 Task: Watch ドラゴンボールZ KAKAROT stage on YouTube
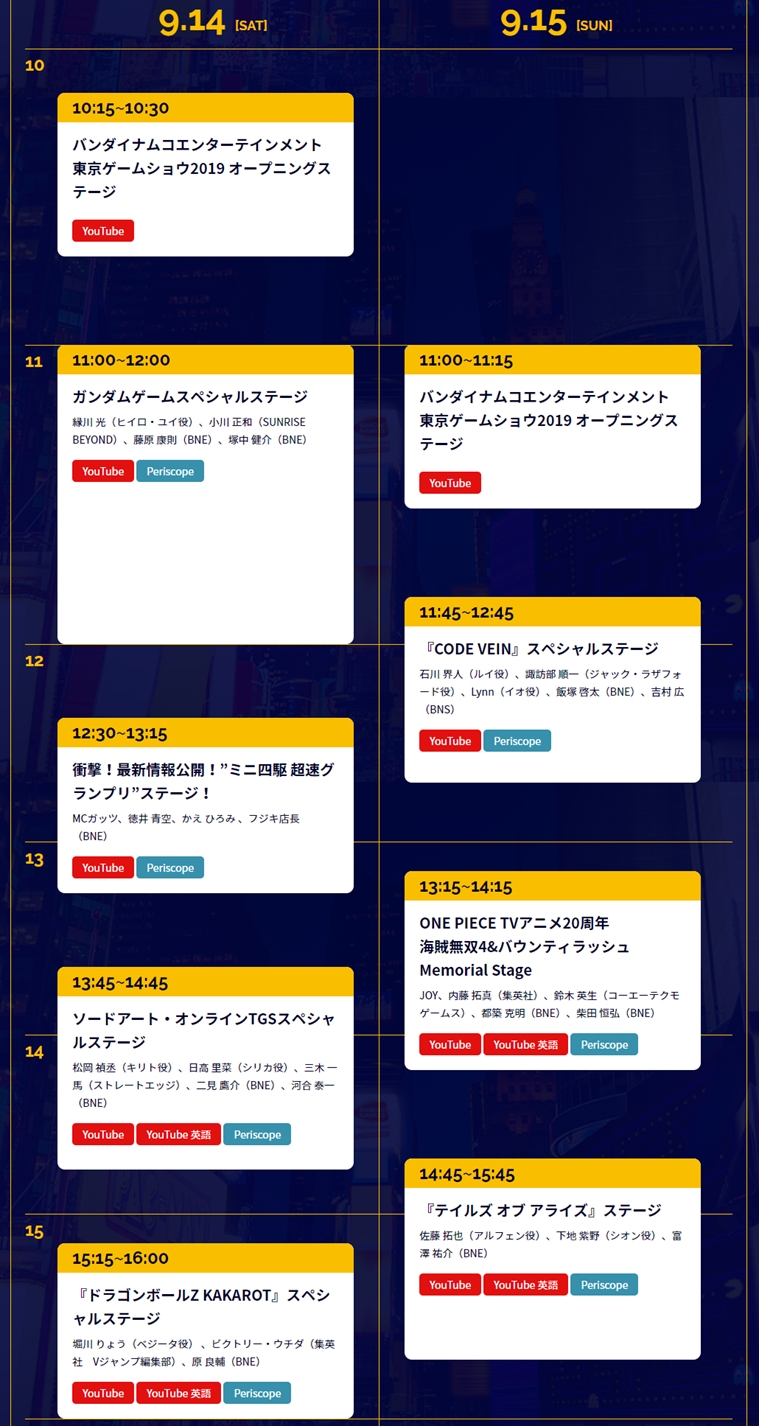pyautogui.click(x=103, y=1393)
